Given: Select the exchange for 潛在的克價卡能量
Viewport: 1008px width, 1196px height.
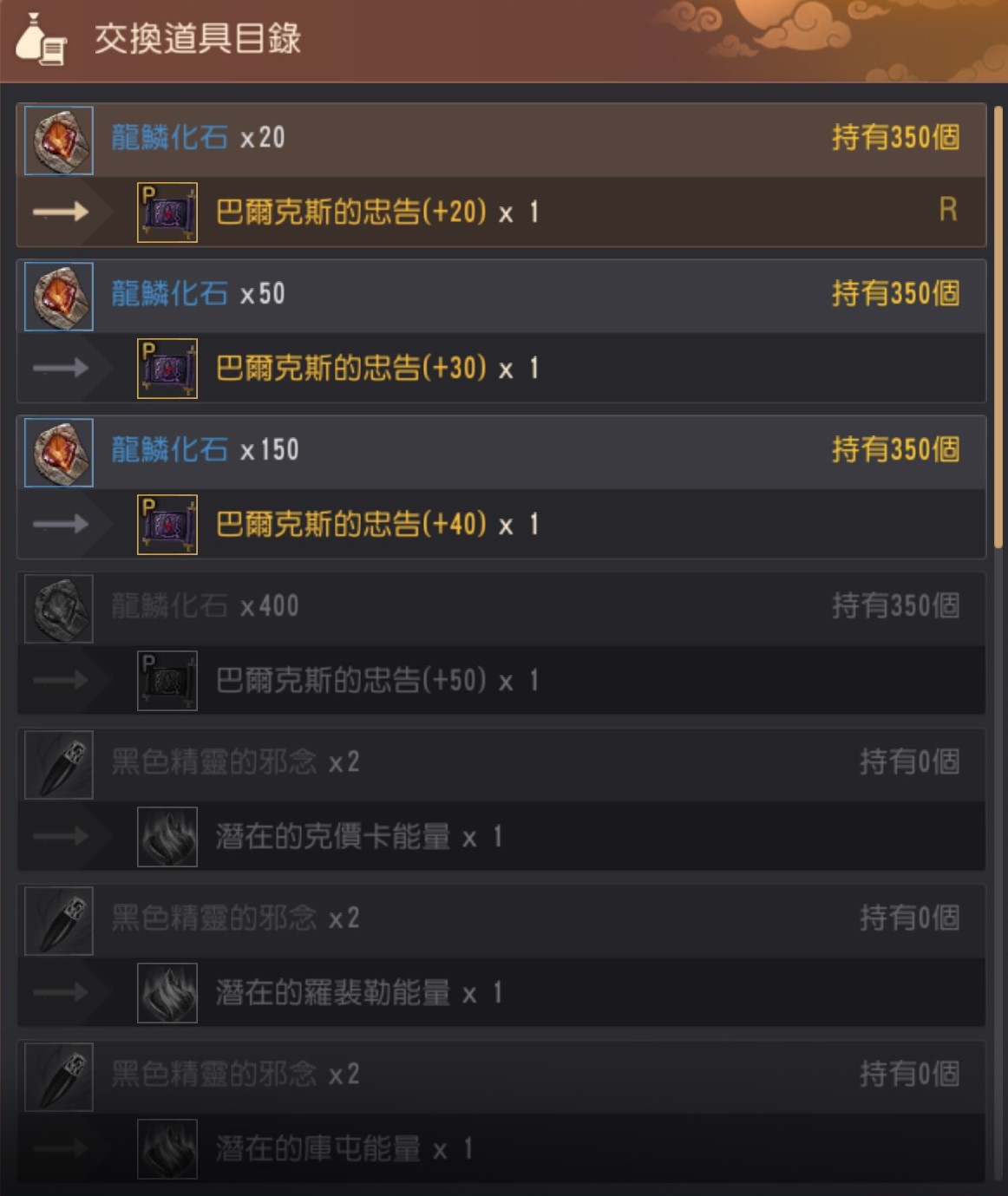Looking at the screenshot, I should click(501, 801).
